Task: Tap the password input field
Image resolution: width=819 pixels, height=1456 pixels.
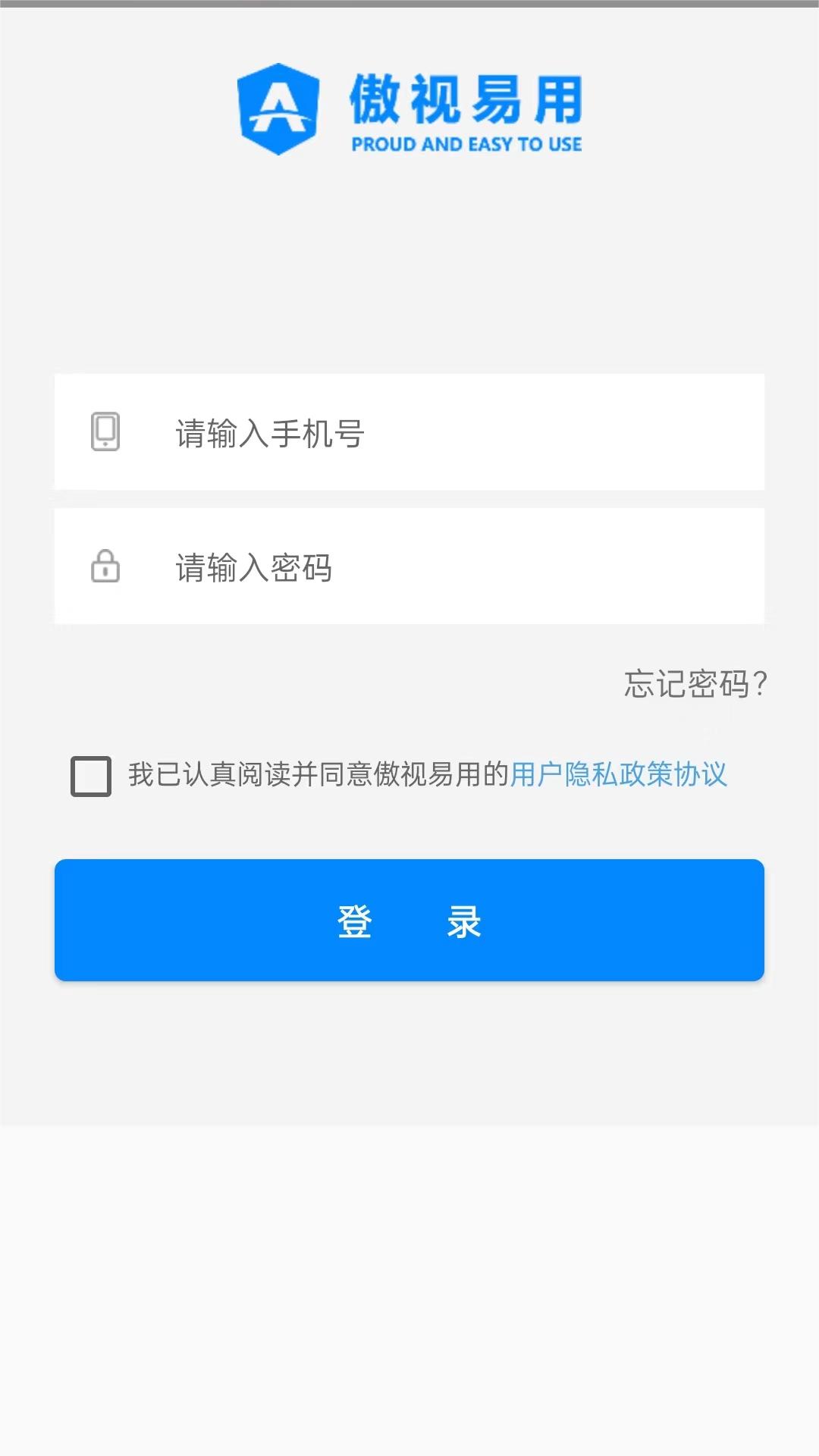Action: click(455, 568)
